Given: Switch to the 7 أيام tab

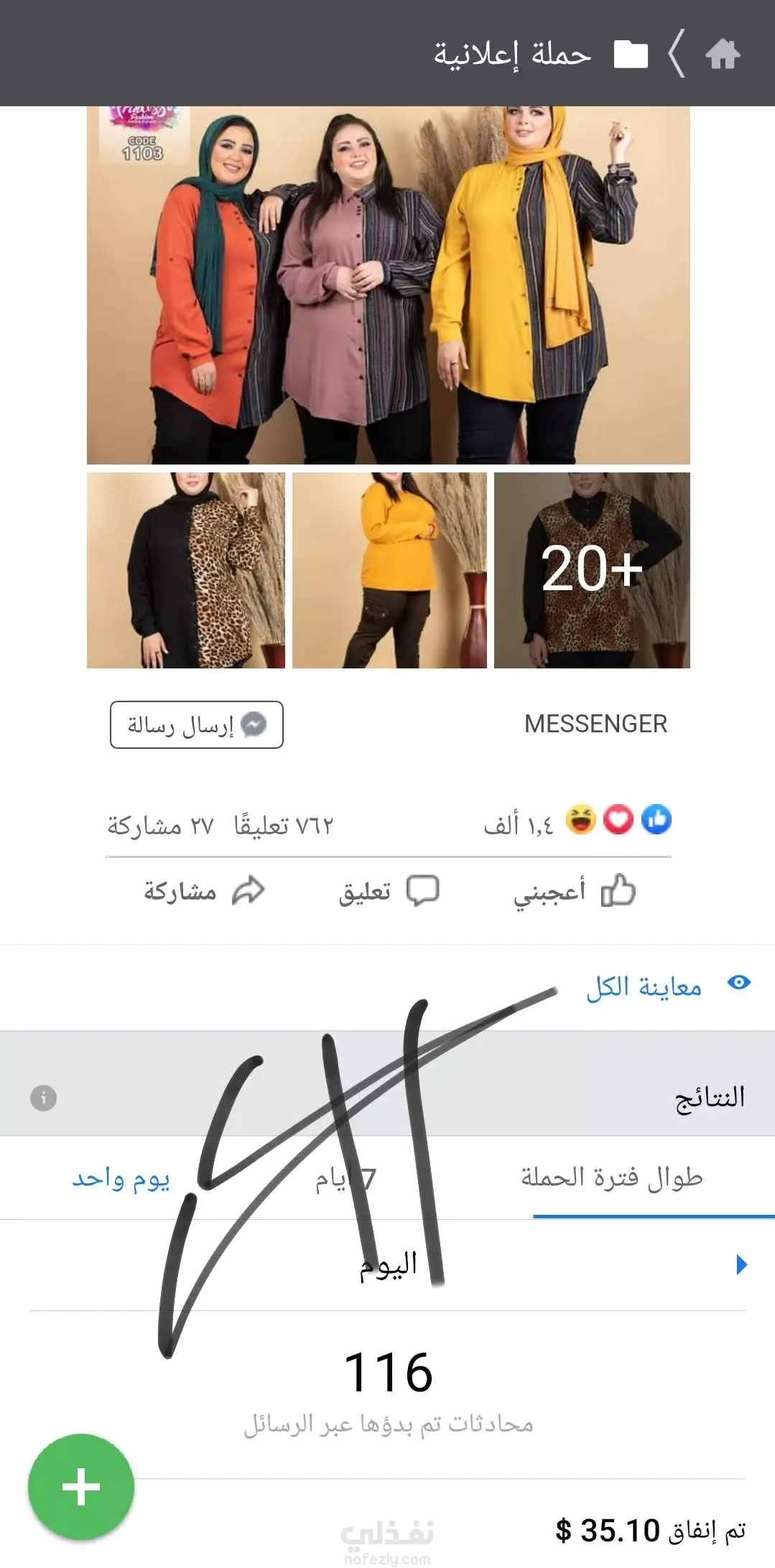Looking at the screenshot, I should tap(345, 1178).
